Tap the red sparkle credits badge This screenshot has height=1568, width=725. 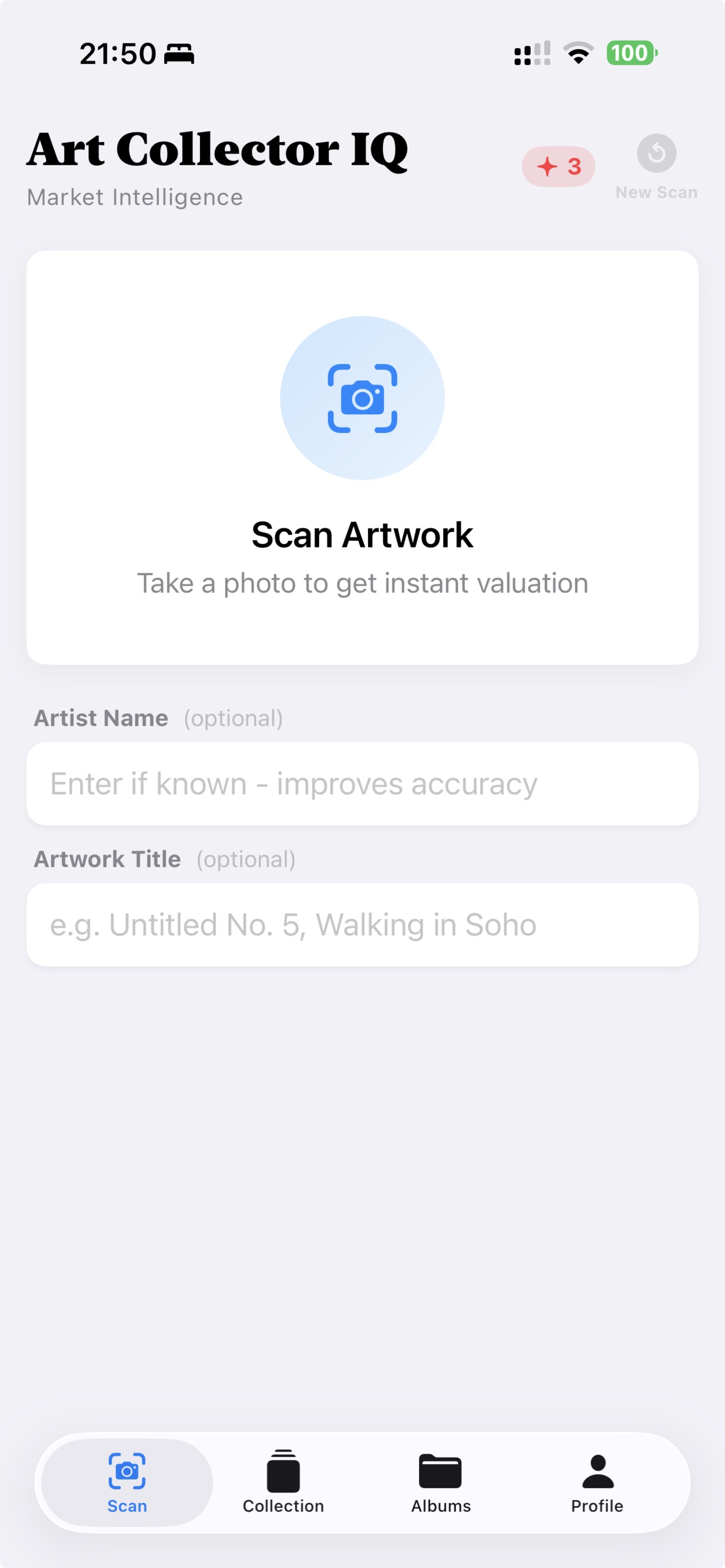(x=558, y=166)
